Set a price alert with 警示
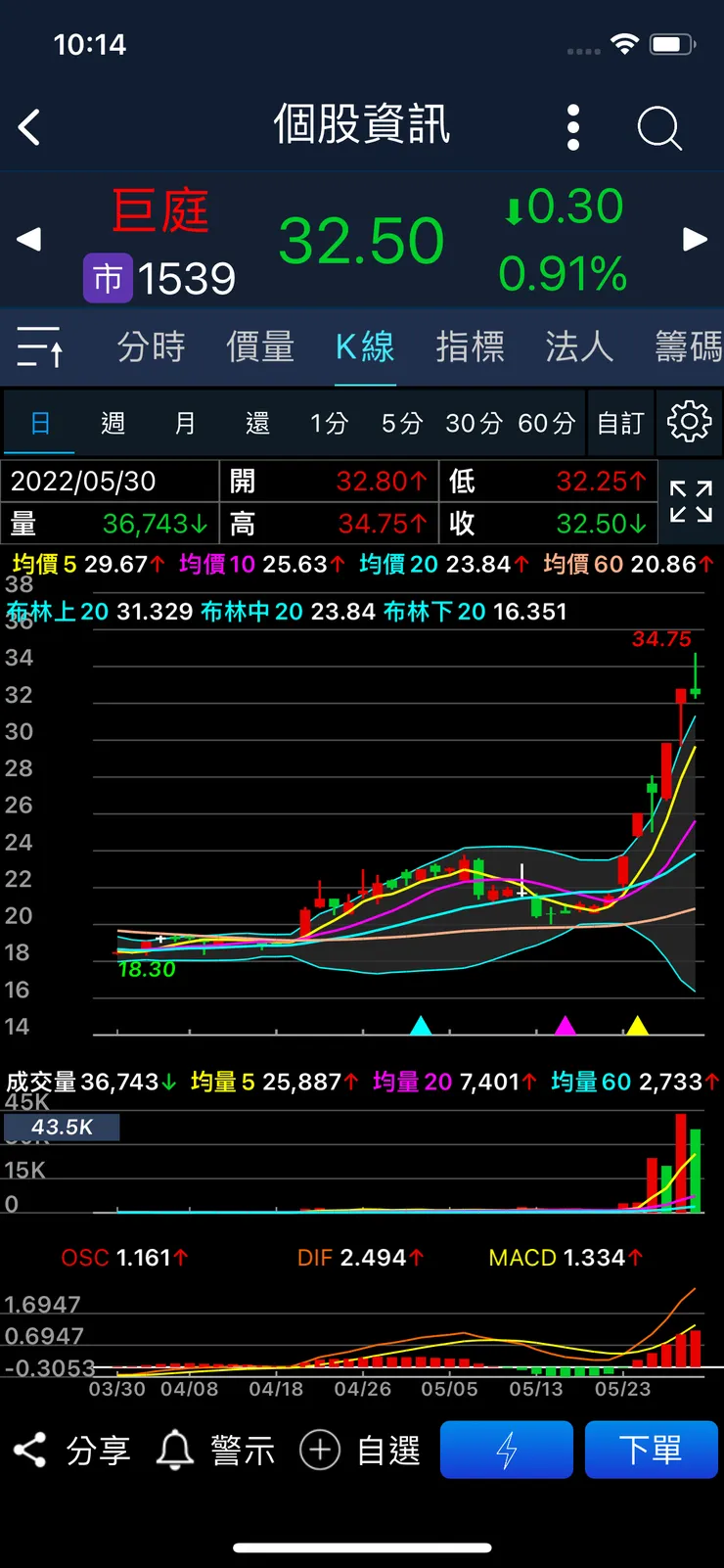 point(215,1450)
